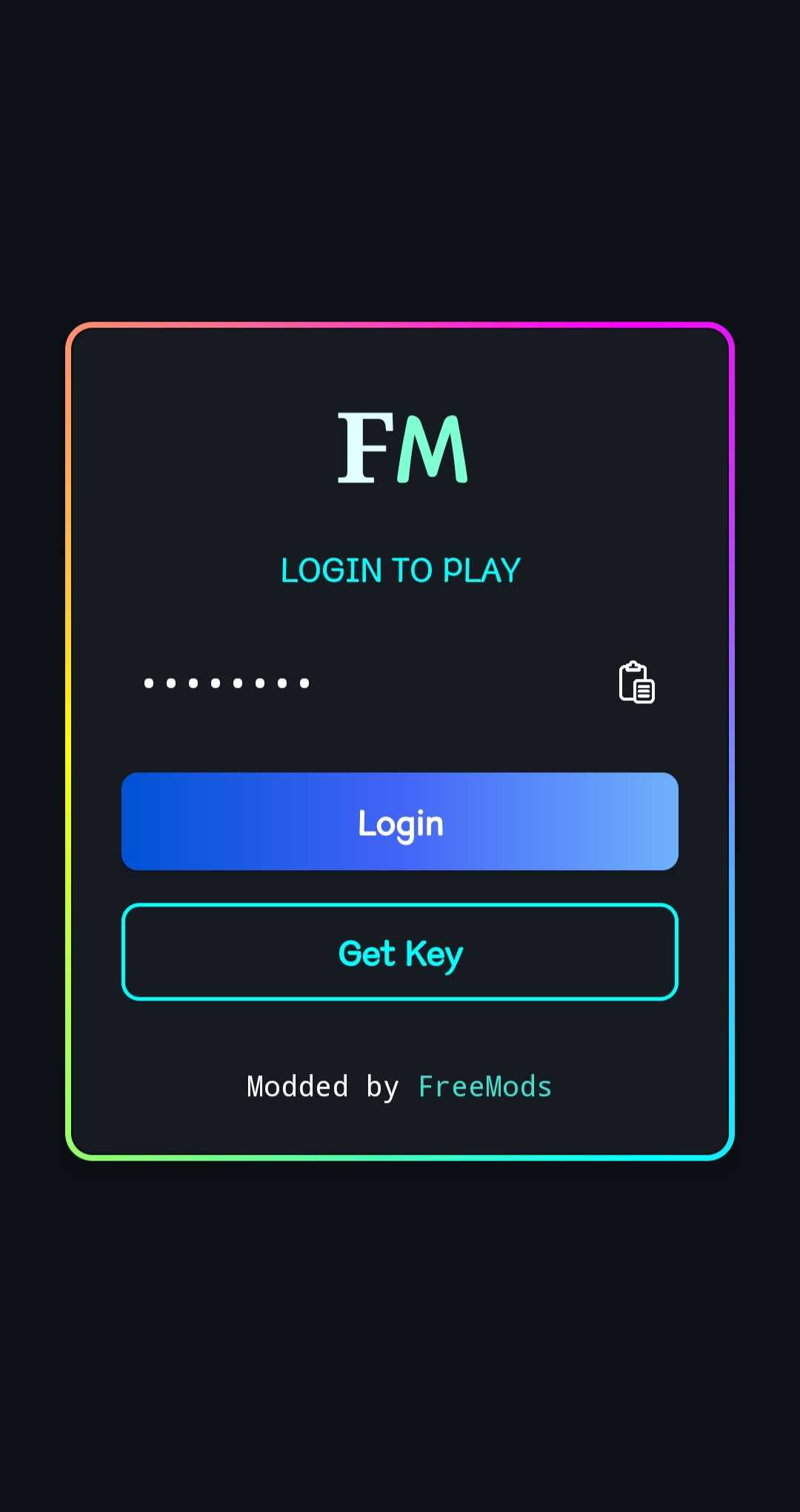Screen dimensions: 800x1512
Task: Tap the blue Login button
Action: 400,822
